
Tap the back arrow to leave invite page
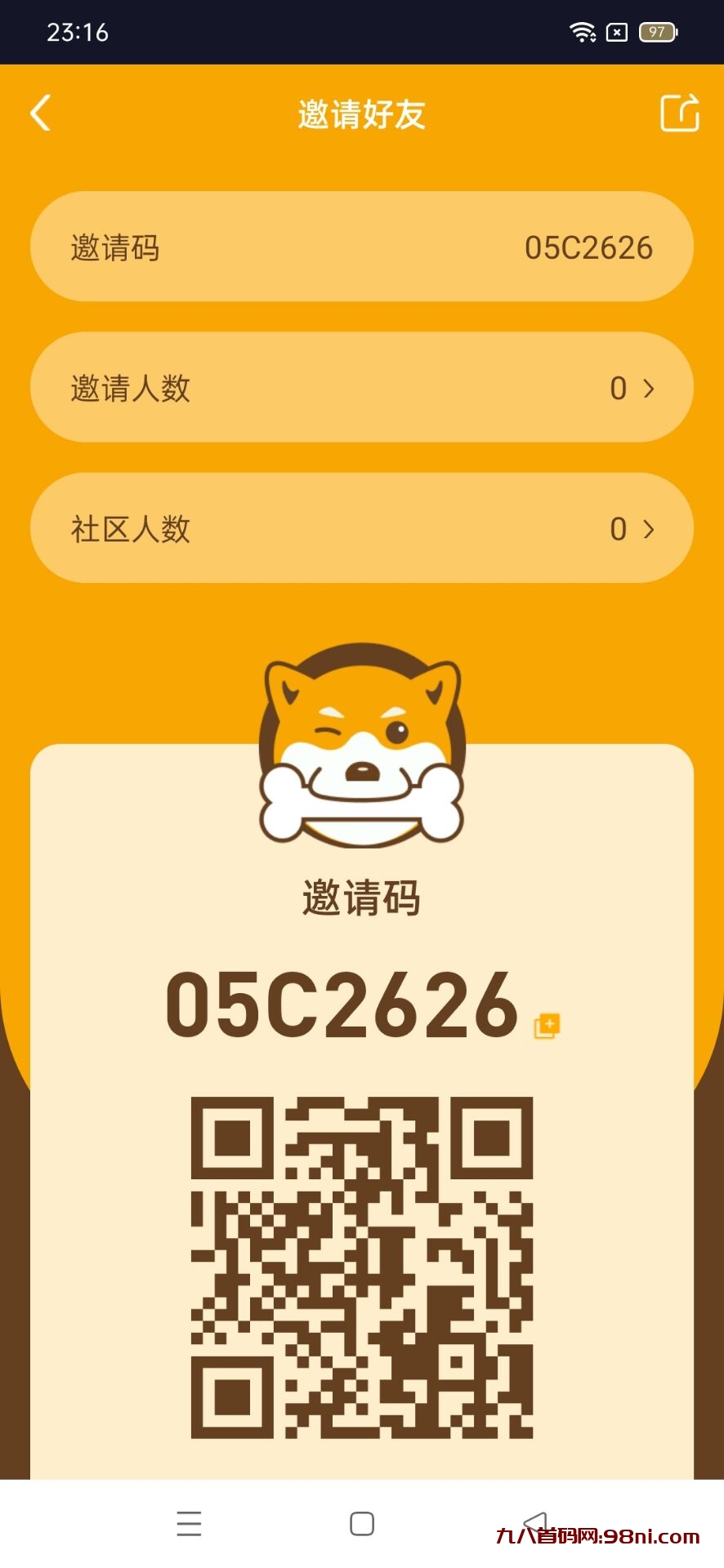point(40,114)
